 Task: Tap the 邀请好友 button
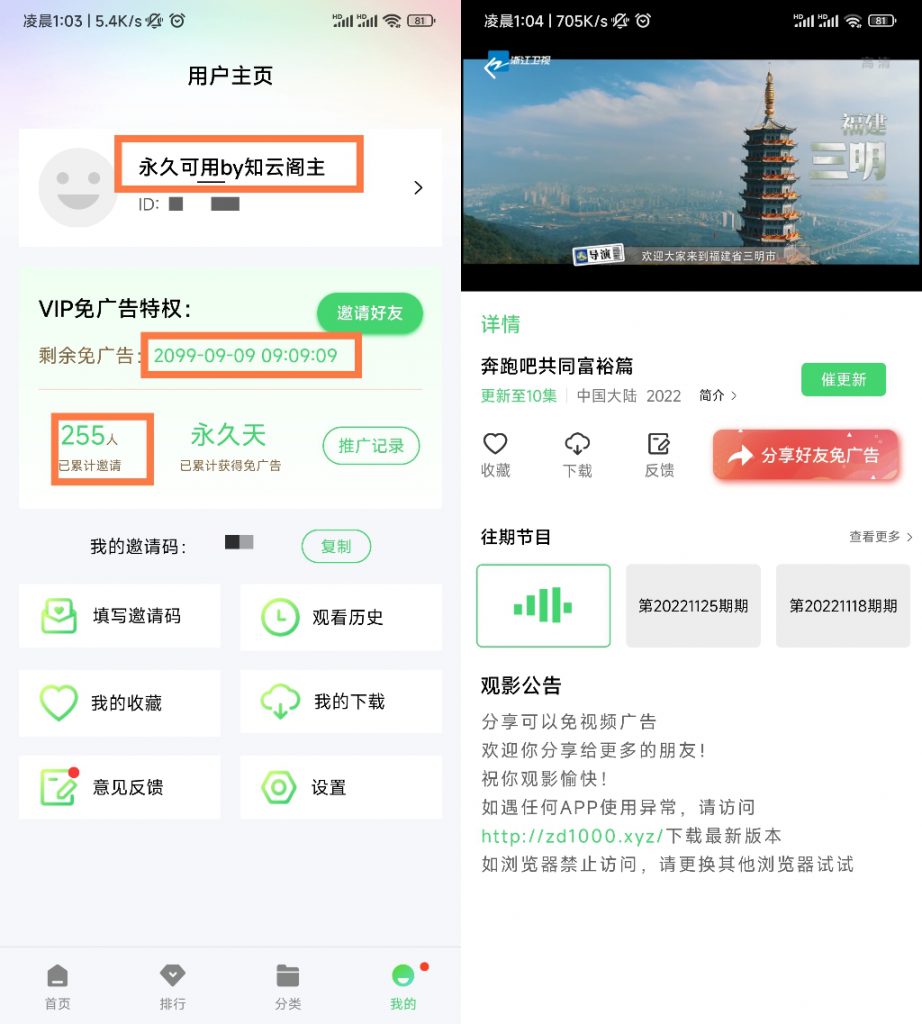370,313
